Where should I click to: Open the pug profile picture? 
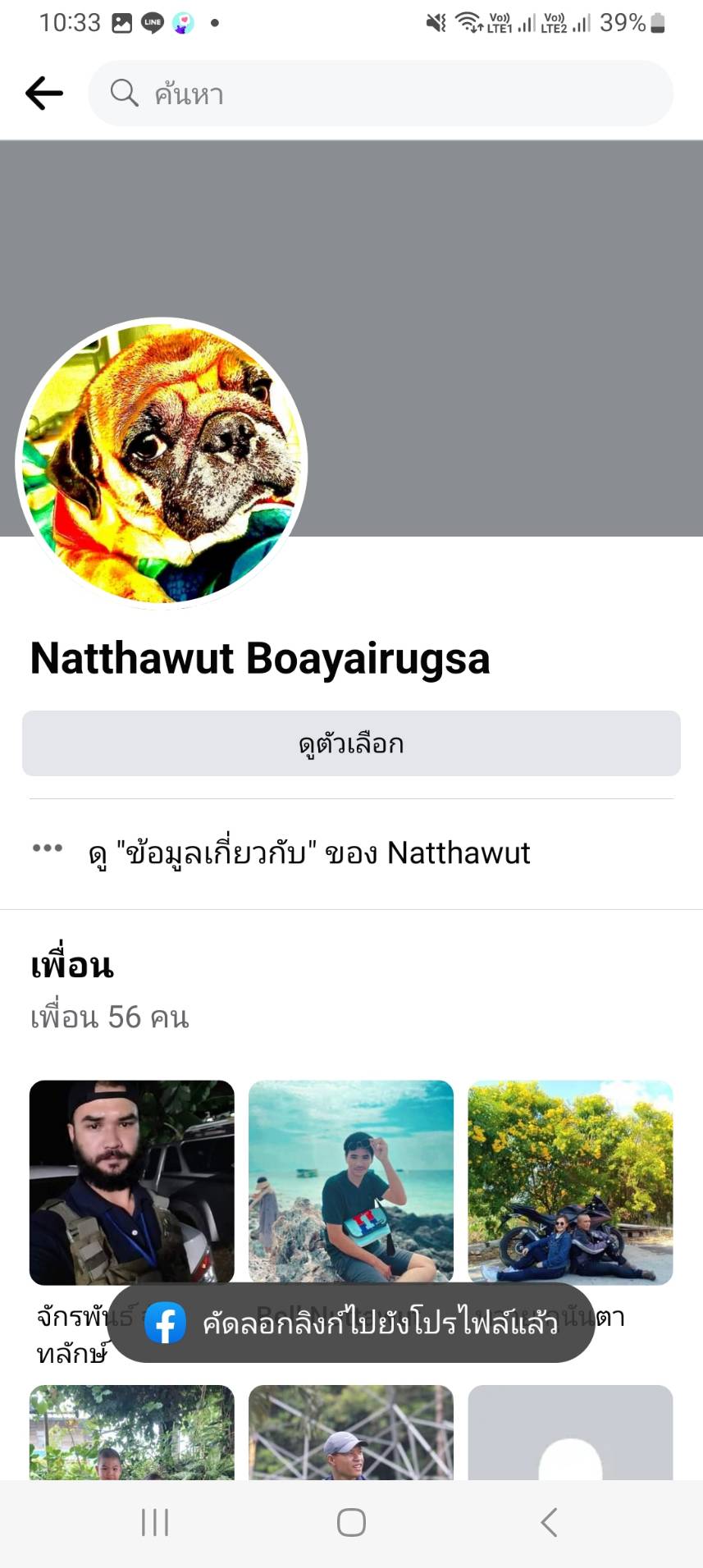[162, 461]
